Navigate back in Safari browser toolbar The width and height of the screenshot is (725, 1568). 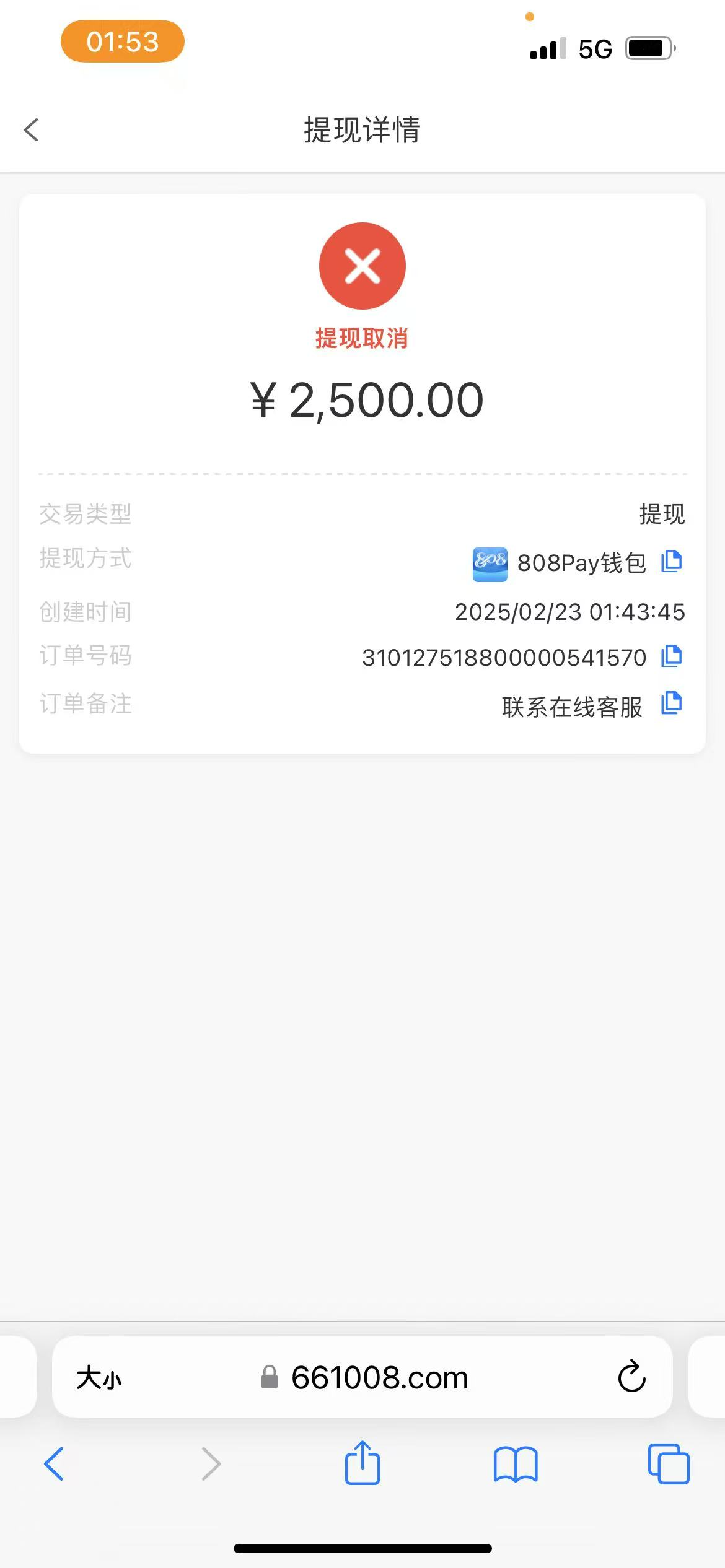(x=54, y=1464)
